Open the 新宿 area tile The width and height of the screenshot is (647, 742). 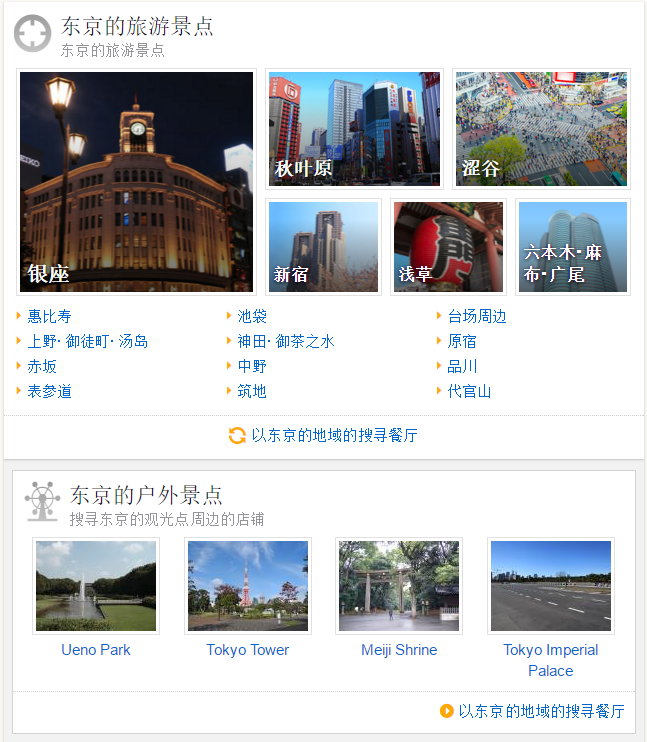324,248
